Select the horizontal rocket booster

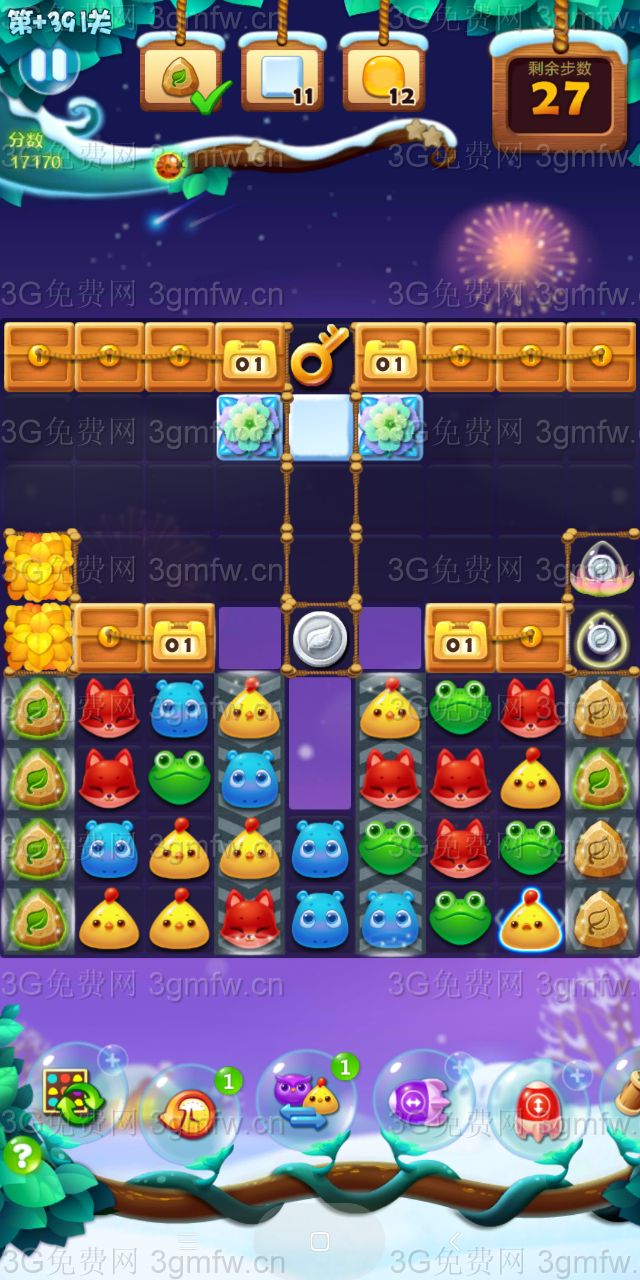pyautogui.click(x=420, y=1102)
